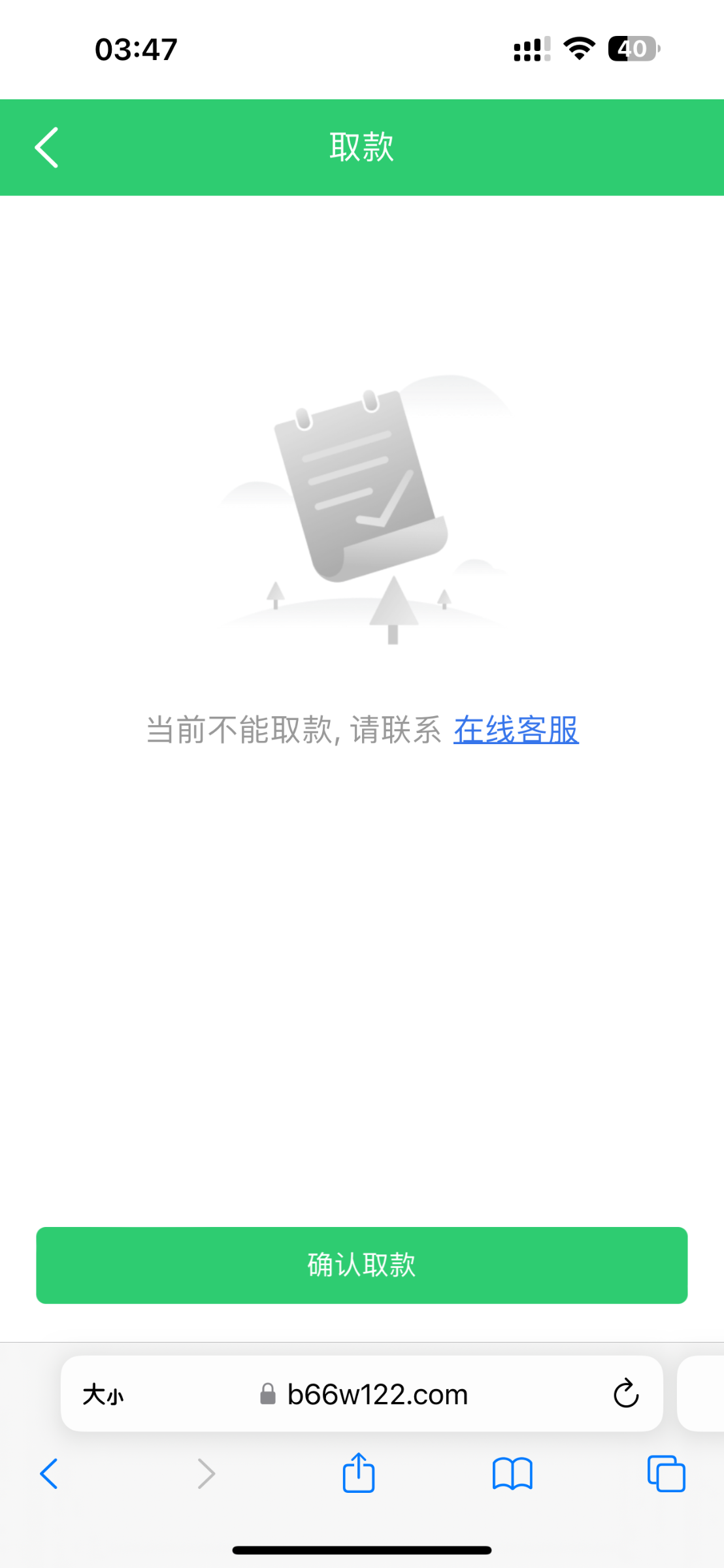Tap the page reload icon in the address bar
This screenshot has height=1568, width=724.
[x=625, y=1392]
